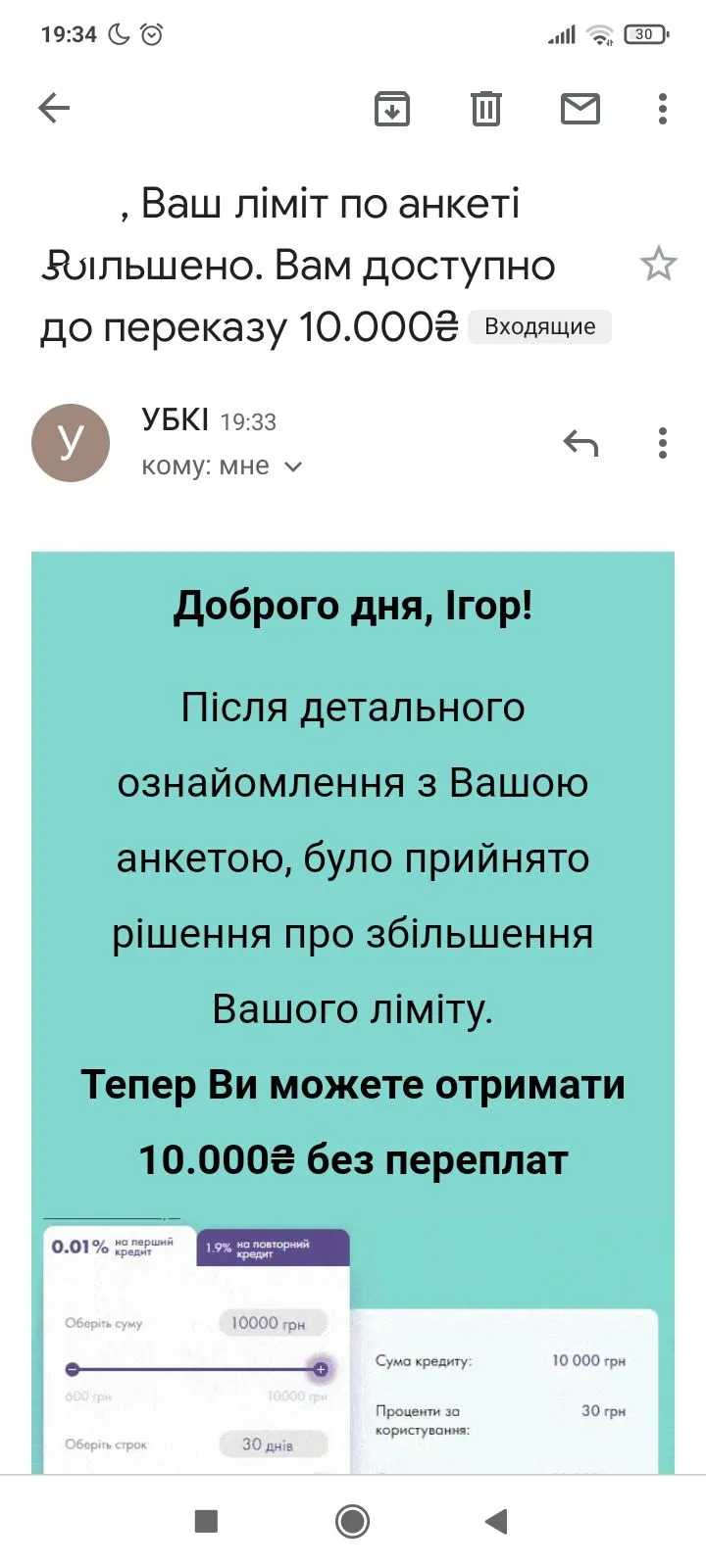Open the УБКІ sender avatar
Image resolution: width=706 pixels, height=1568 pixels.
71,443
